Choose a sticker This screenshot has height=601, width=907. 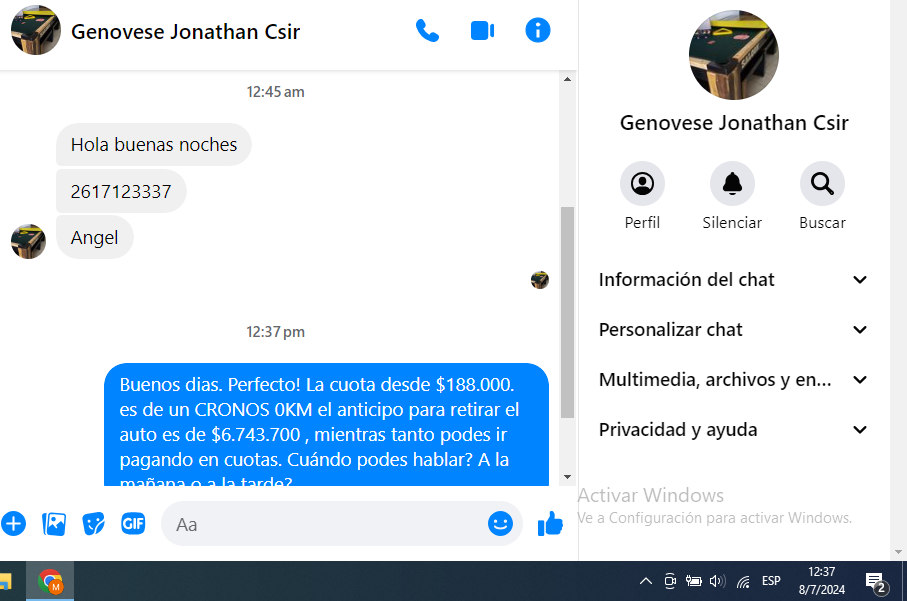[x=93, y=523]
